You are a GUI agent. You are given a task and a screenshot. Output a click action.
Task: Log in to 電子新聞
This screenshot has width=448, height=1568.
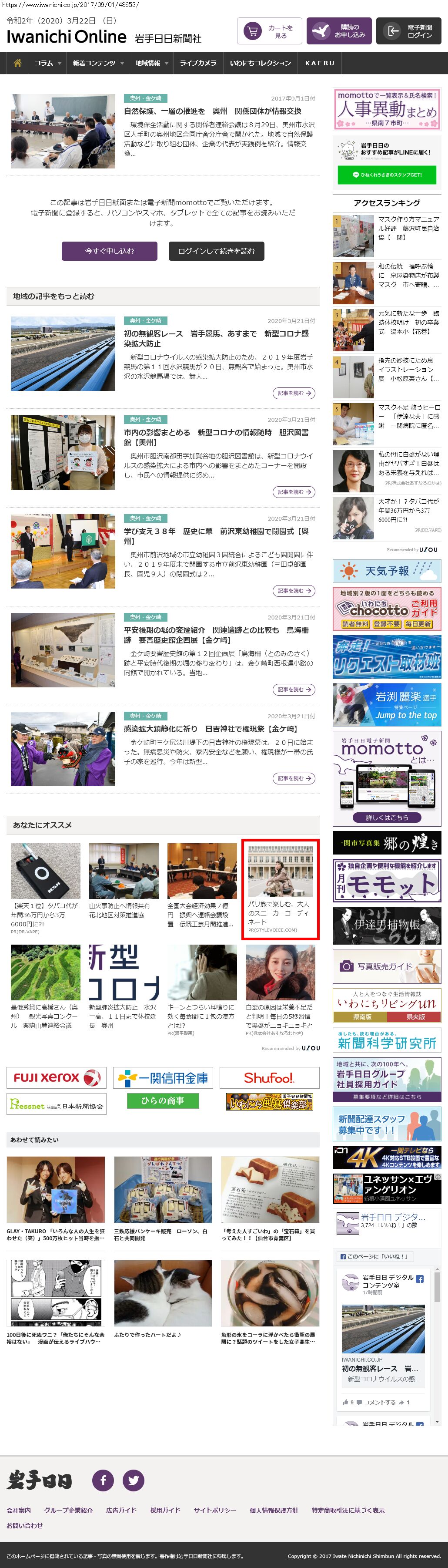click(x=408, y=31)
